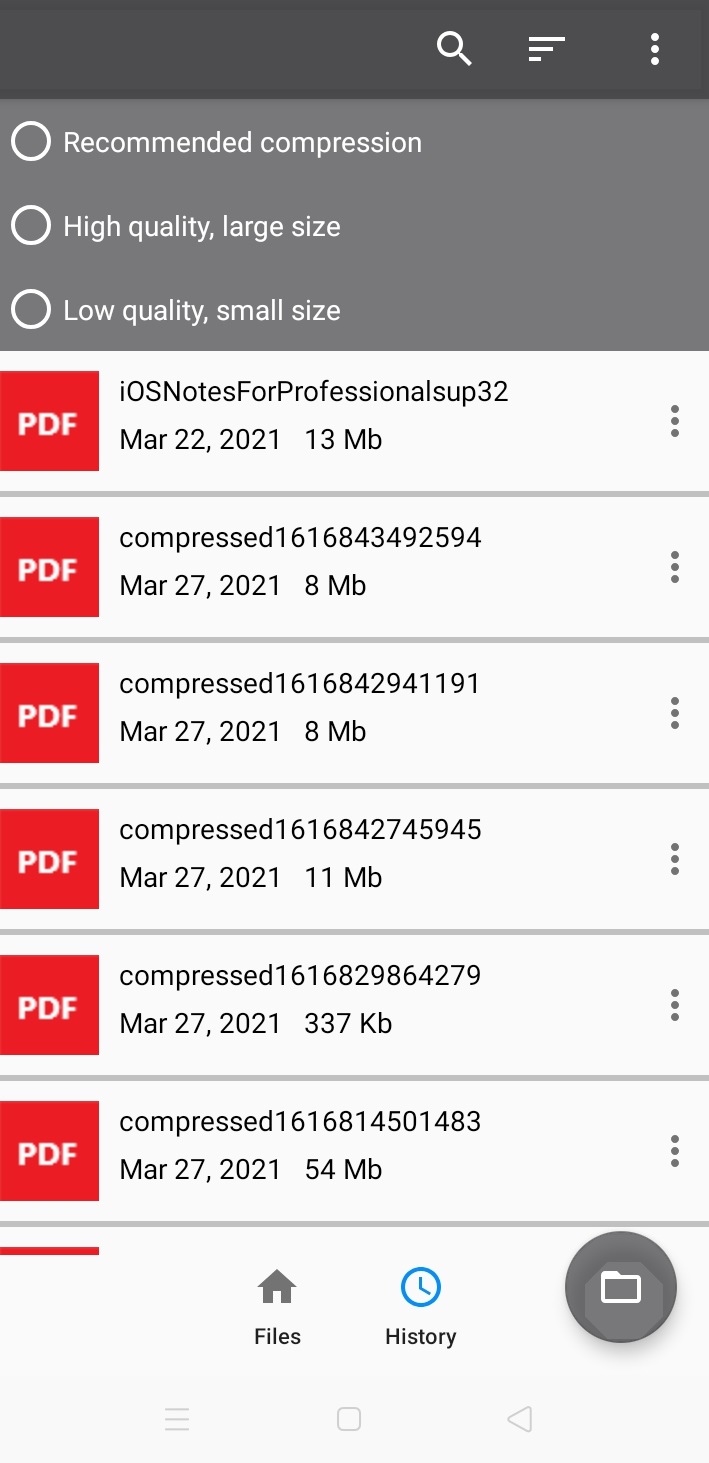The width and height of the screenshot is (709, 1463).
Task: Open the sort options icon
Action: pyautogui.click(x=547, y=48)
